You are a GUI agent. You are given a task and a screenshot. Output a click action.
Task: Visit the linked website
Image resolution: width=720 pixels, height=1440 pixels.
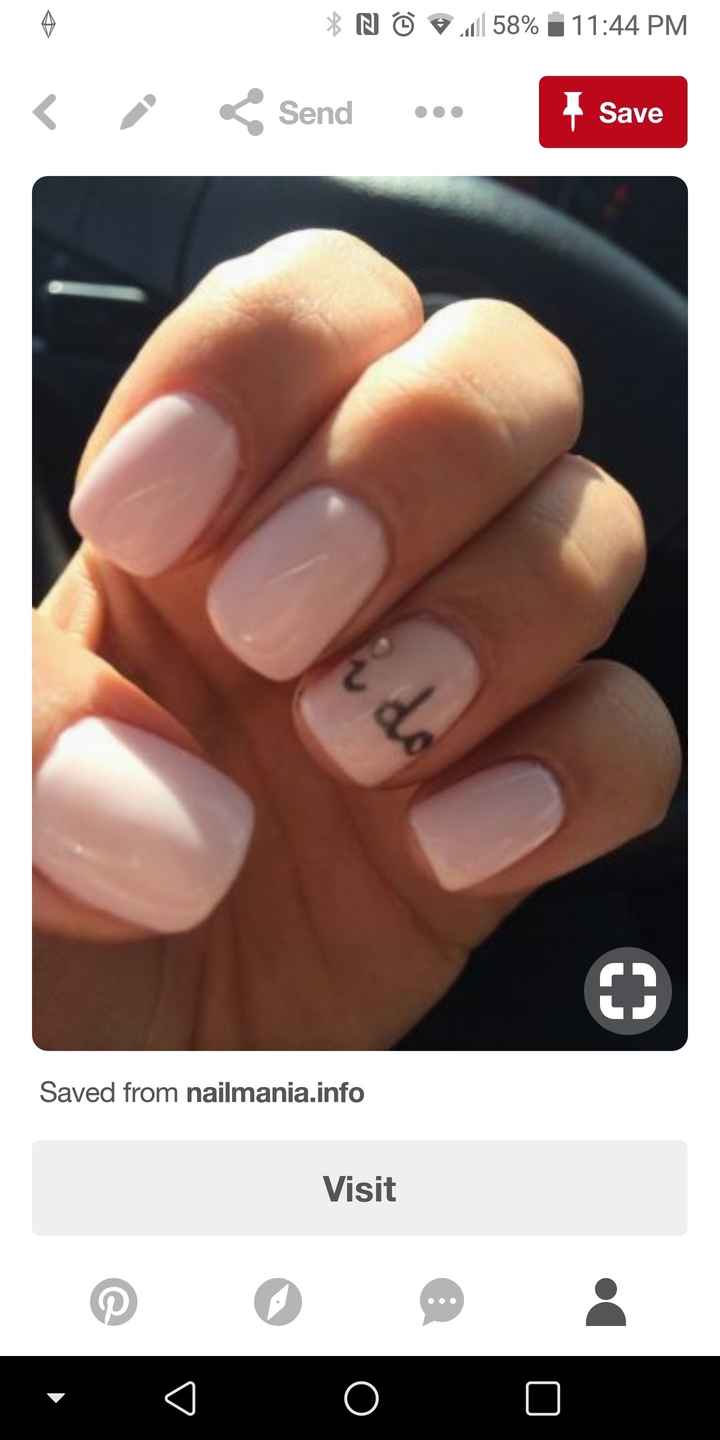point(359,1188)
